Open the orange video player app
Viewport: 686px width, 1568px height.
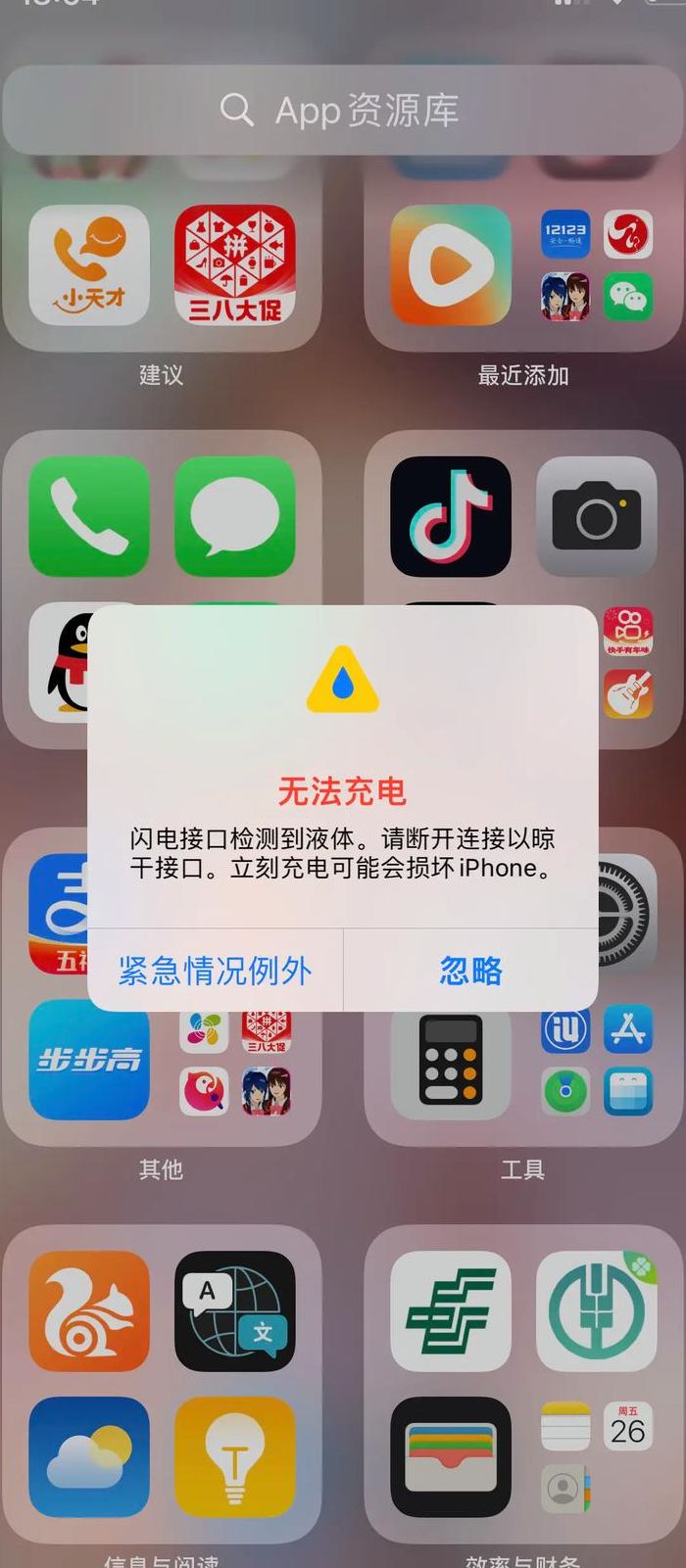coord(451,264)
